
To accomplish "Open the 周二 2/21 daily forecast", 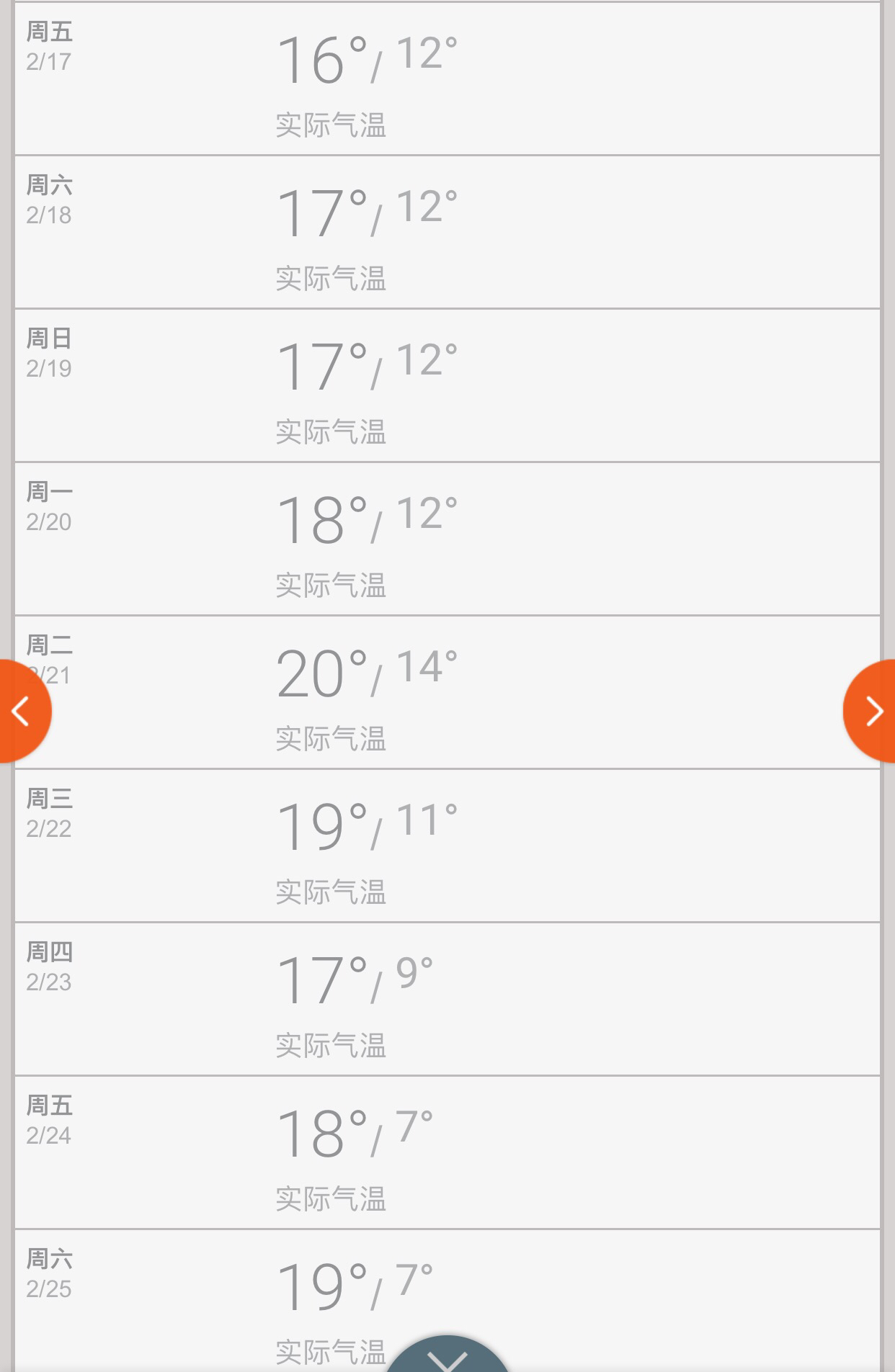I will tap(447, 693).
